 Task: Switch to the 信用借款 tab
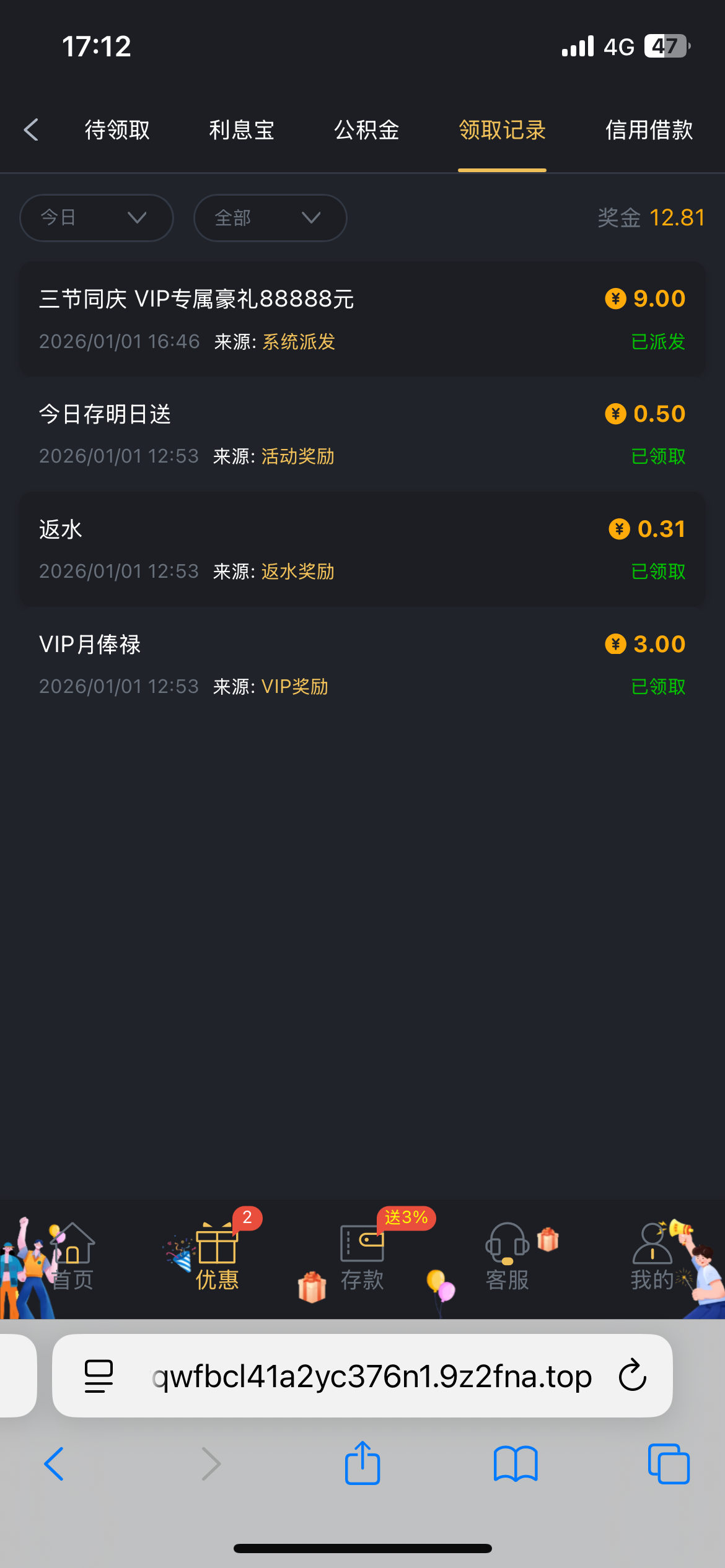pyautogui.click(x=648, y=130)
